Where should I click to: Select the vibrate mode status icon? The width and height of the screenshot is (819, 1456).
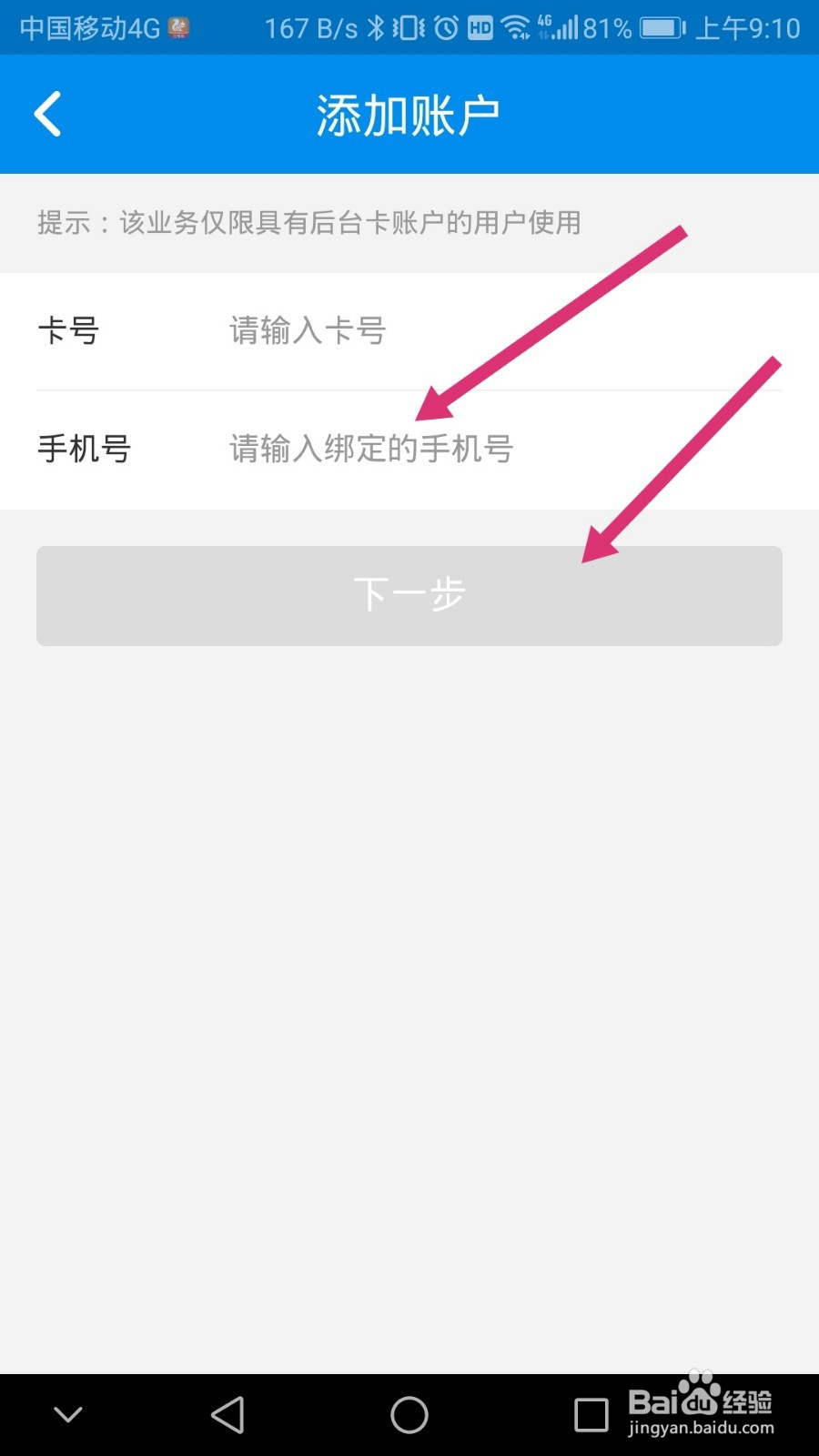click(408, 27)
